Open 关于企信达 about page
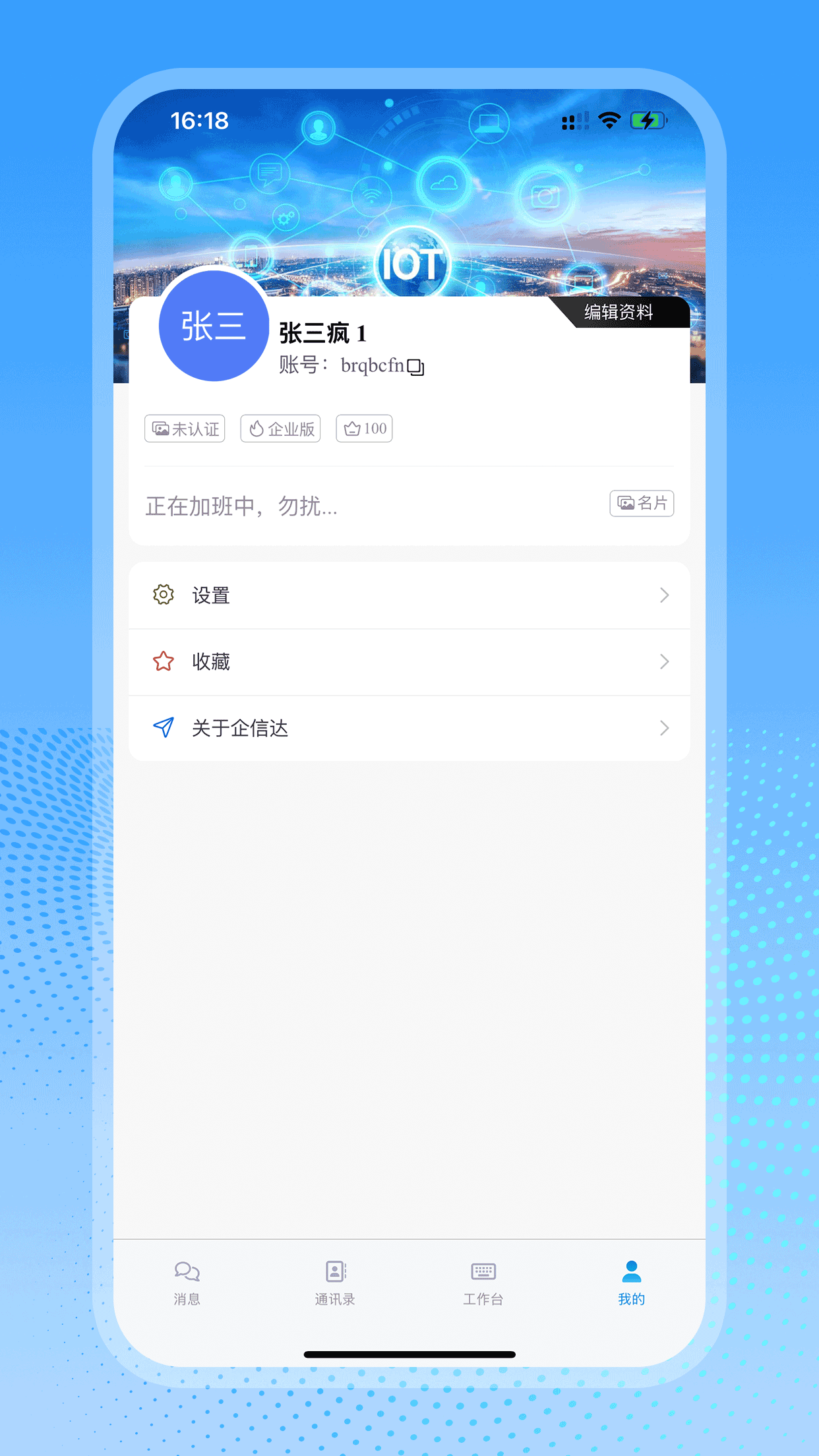 (409, 728)
